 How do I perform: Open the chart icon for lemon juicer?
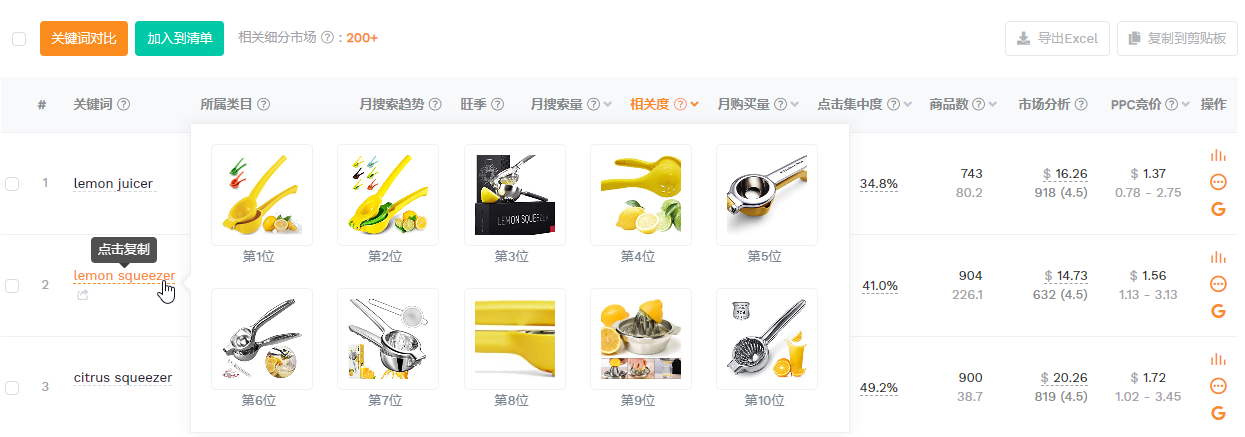click(x=1218, y=156)
